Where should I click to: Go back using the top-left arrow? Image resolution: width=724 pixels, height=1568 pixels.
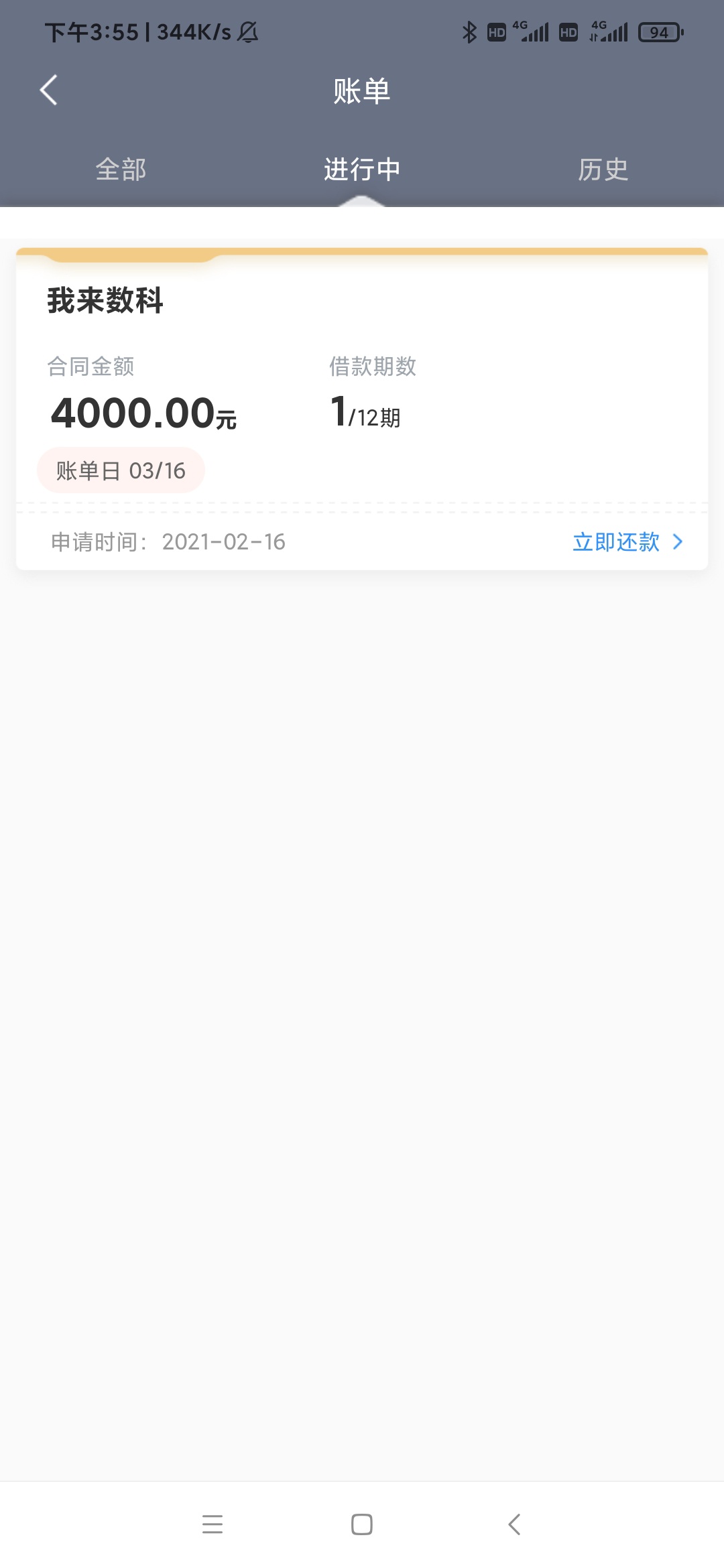[48, 90]
